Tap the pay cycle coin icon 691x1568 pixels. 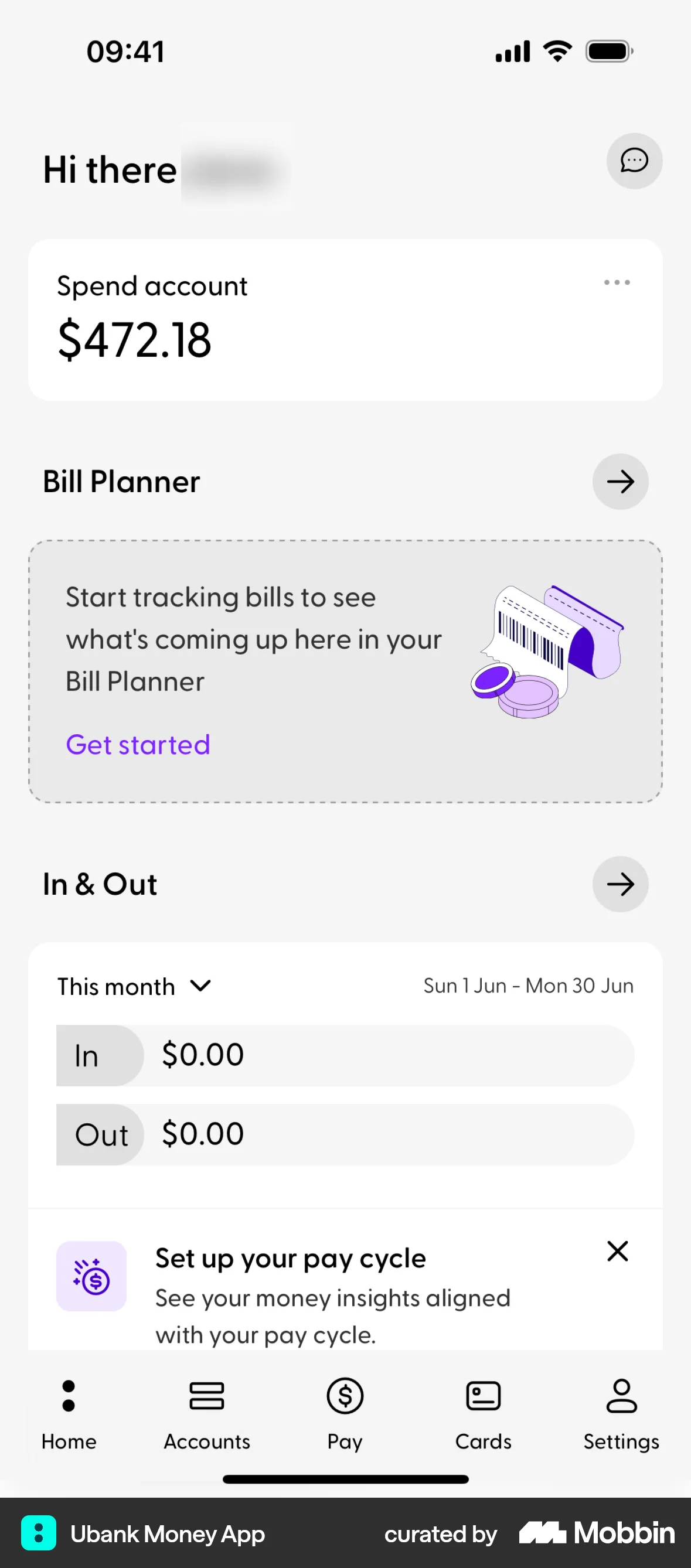click(91, 1276)
